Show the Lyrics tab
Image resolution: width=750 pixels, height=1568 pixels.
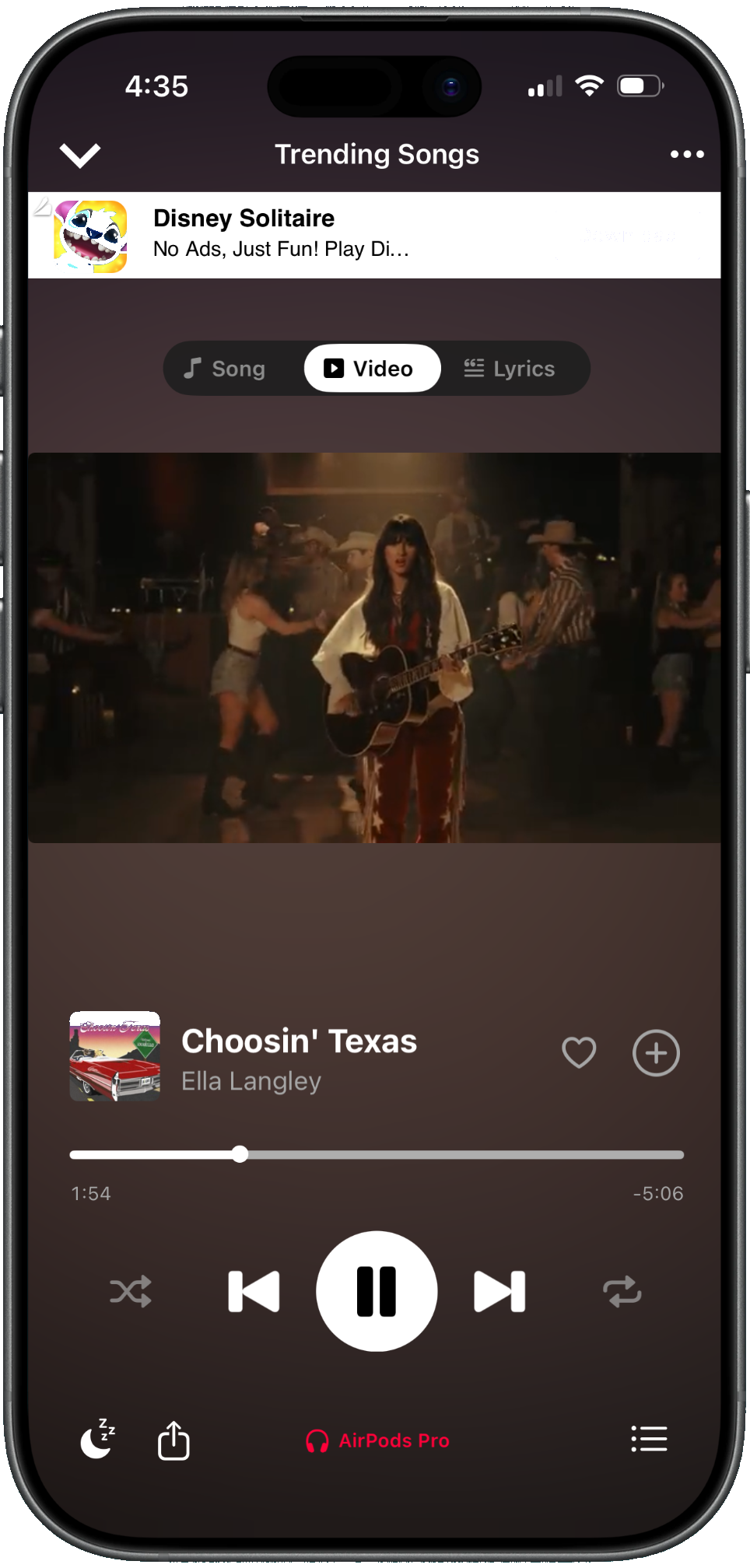coord(510,369)
